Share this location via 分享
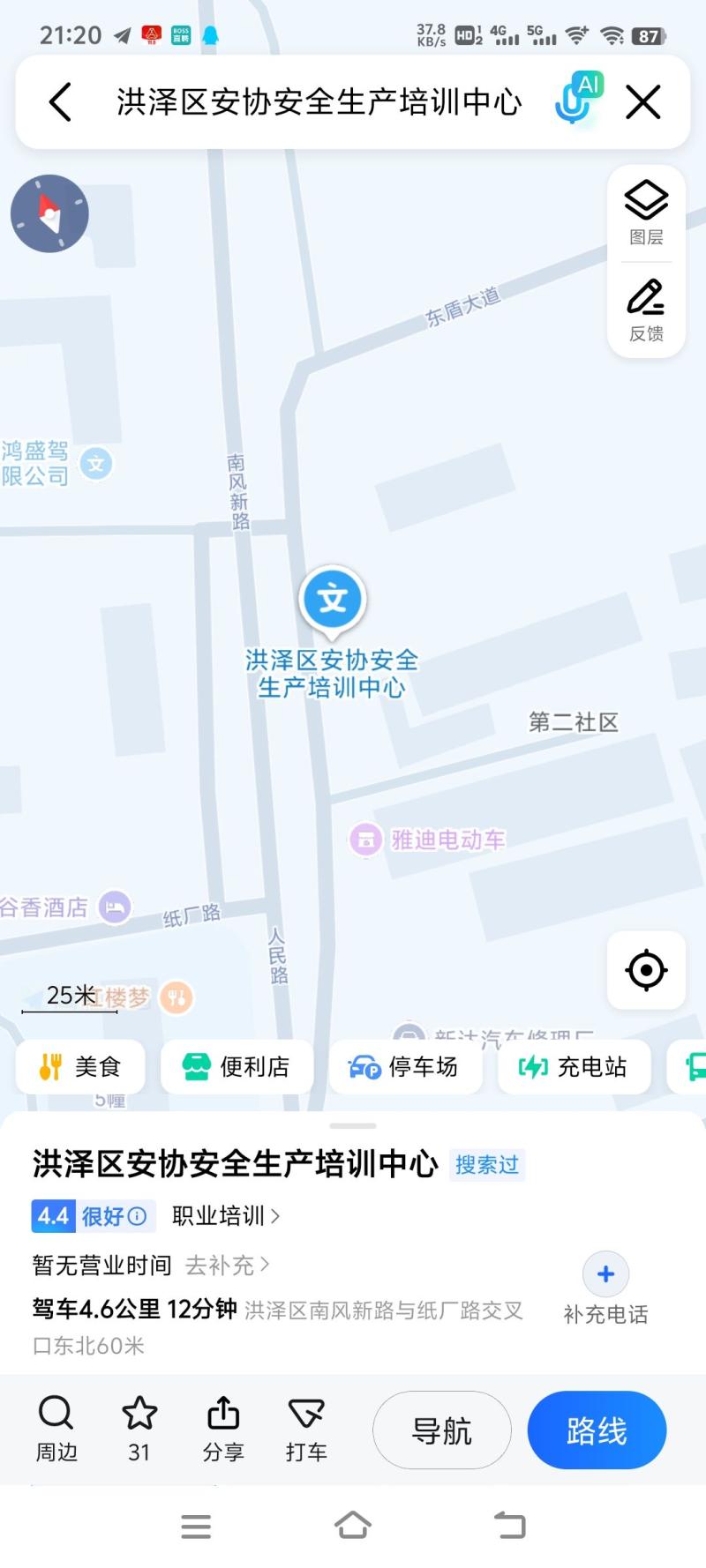This screenshot has height=1568, width=706. coord(223,1429)
